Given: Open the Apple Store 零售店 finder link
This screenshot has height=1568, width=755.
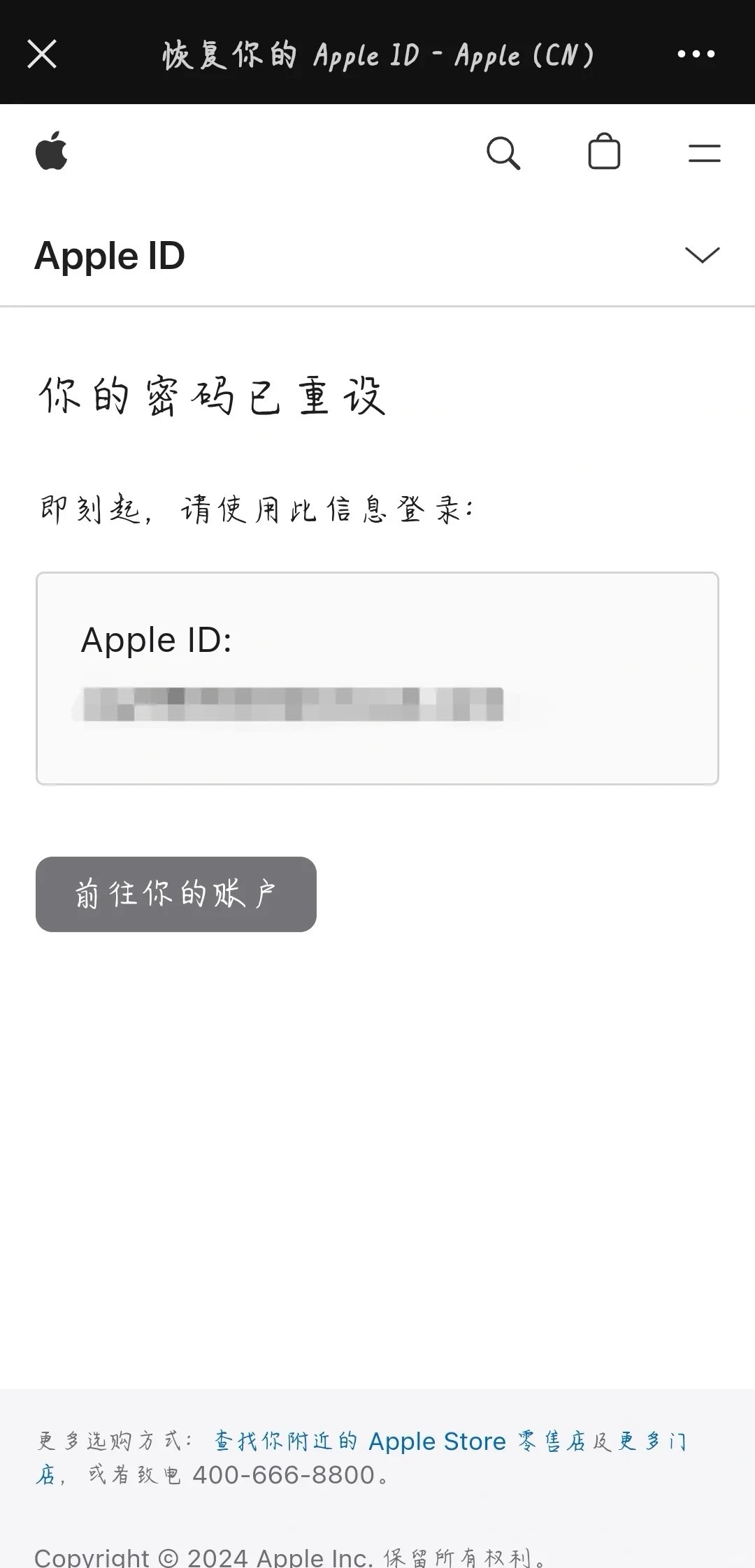Looking at the screenshot, I should click(x=436, y=1441).
